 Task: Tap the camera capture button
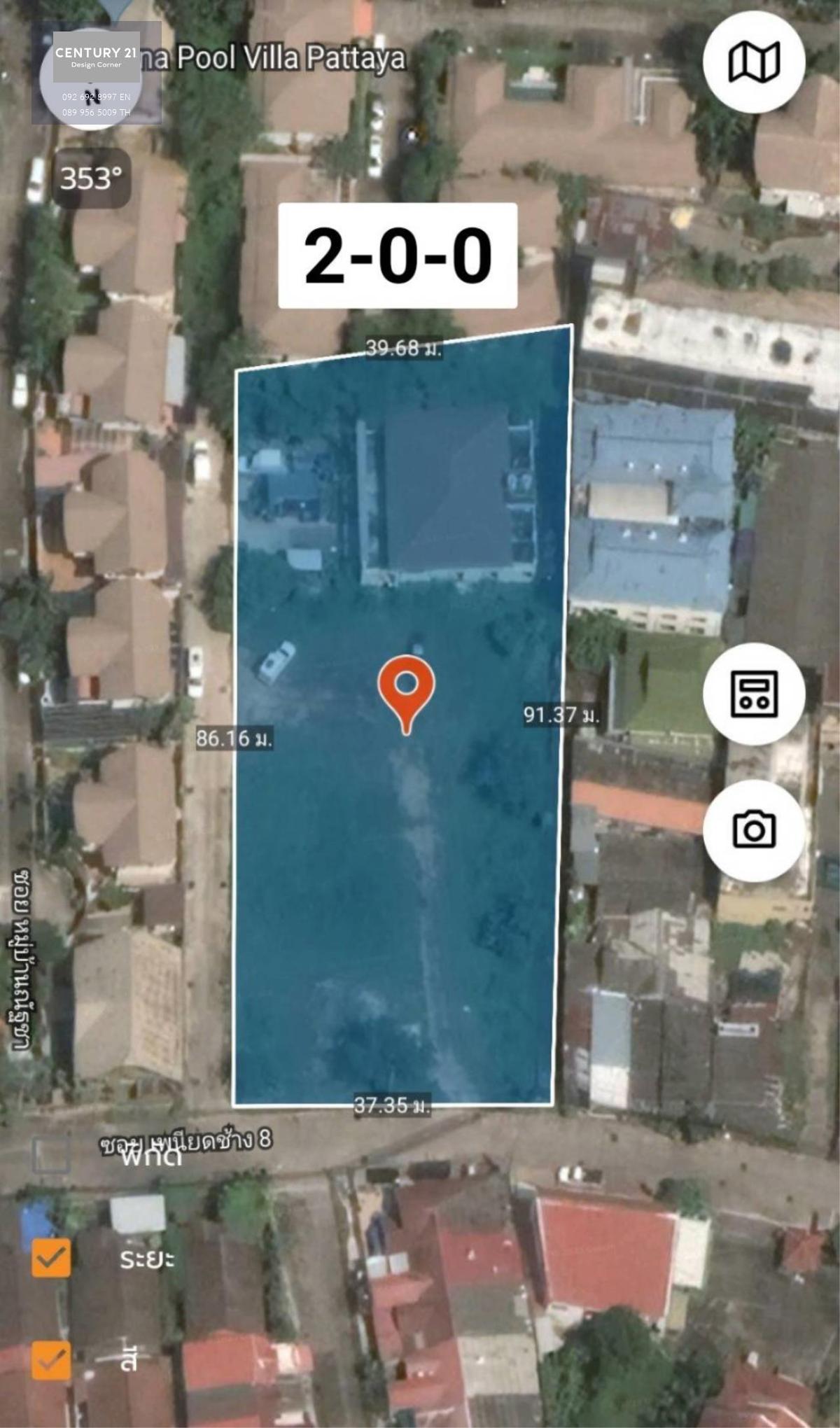pos(754,830)
